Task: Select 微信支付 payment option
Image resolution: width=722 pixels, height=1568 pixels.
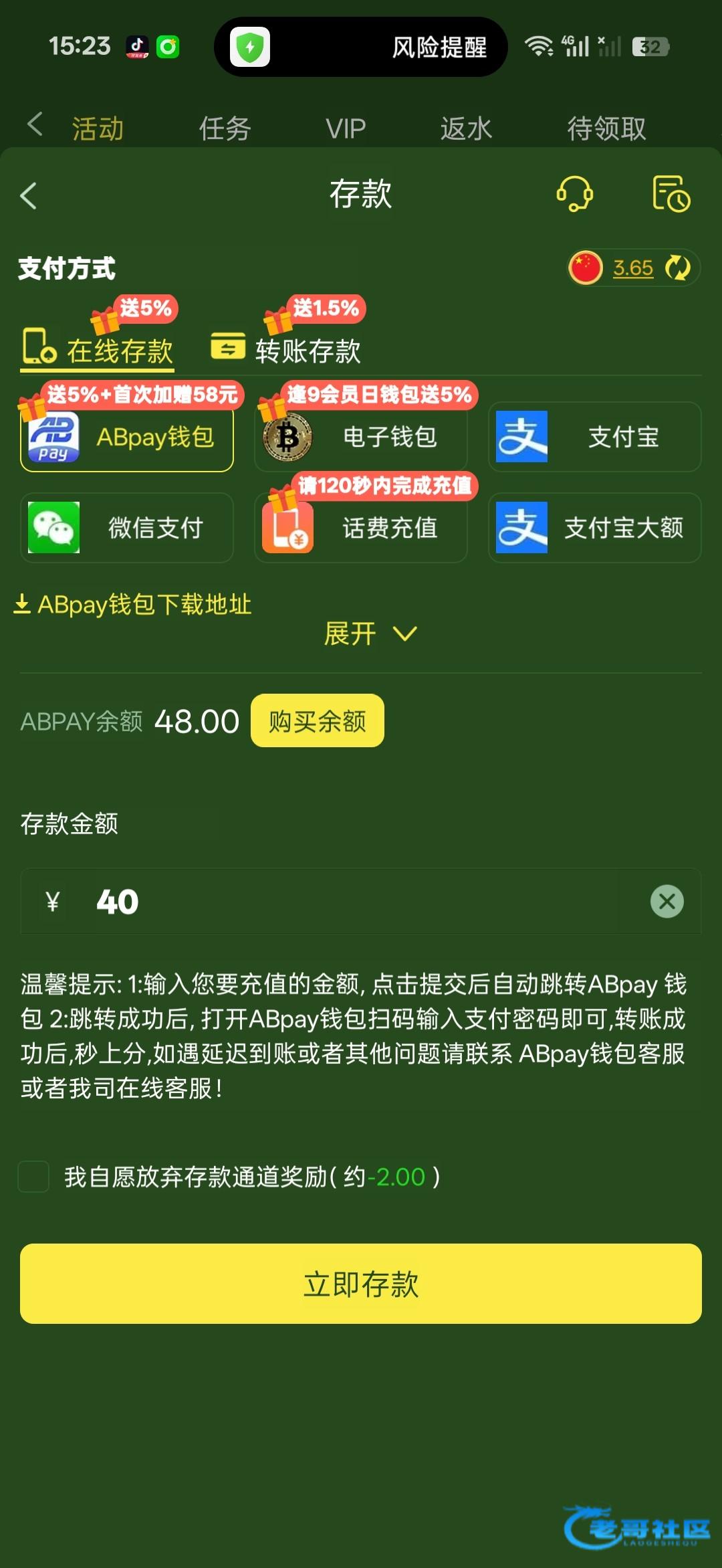Action: tap(127, 528)
